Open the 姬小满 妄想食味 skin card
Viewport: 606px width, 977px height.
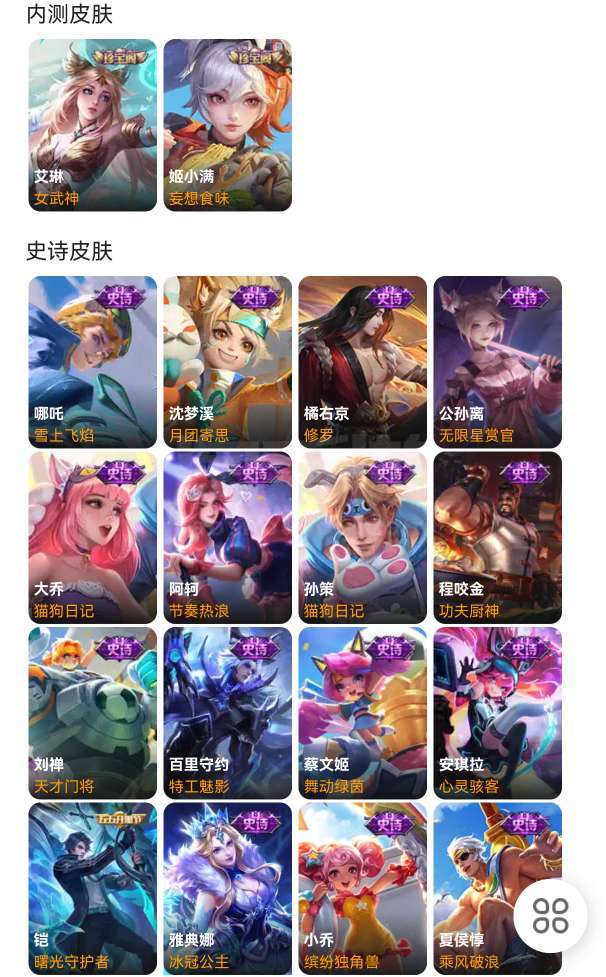coord(228,125)
